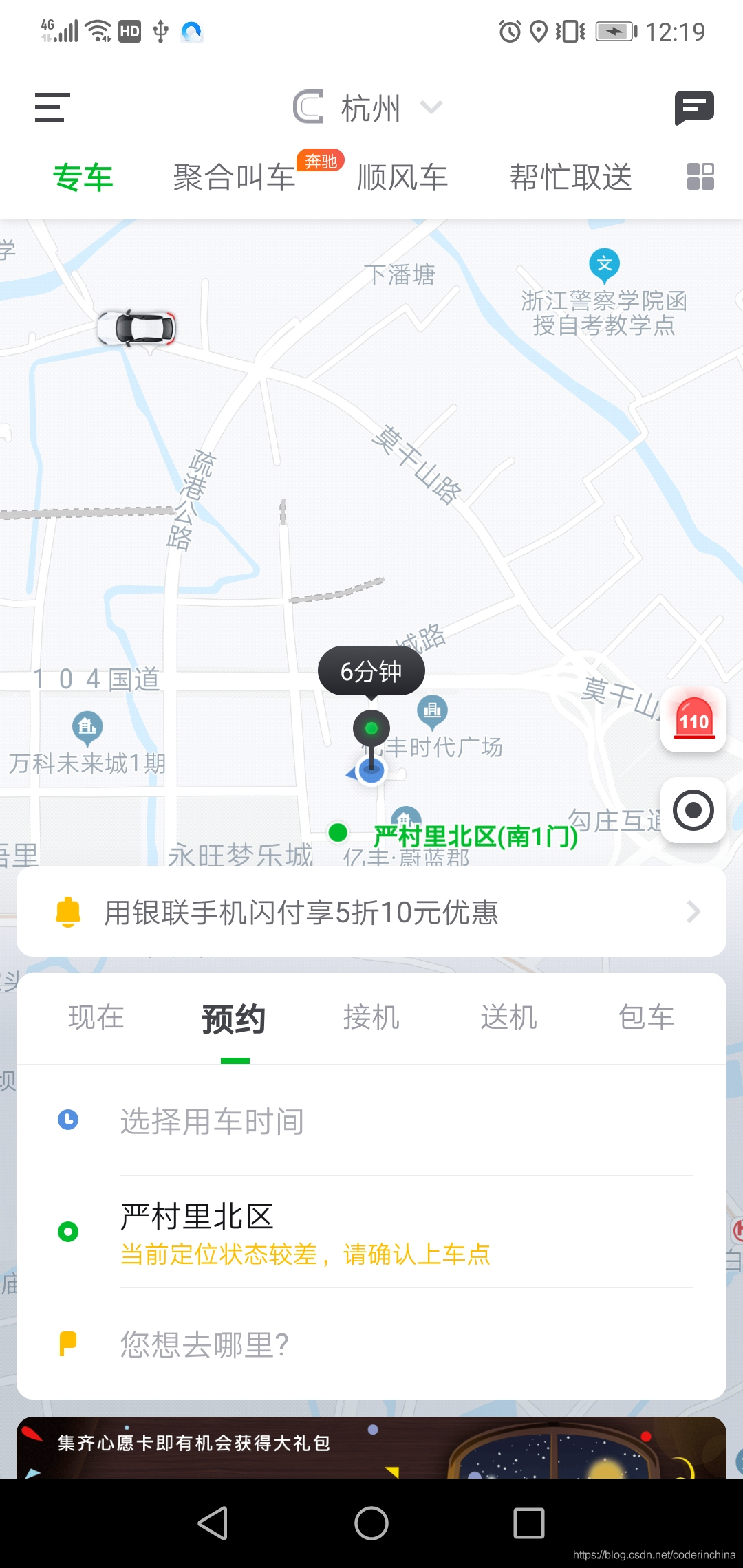Open the 银联手机闪付 discount banner
Screen dimensions: 743x1568
371,912
